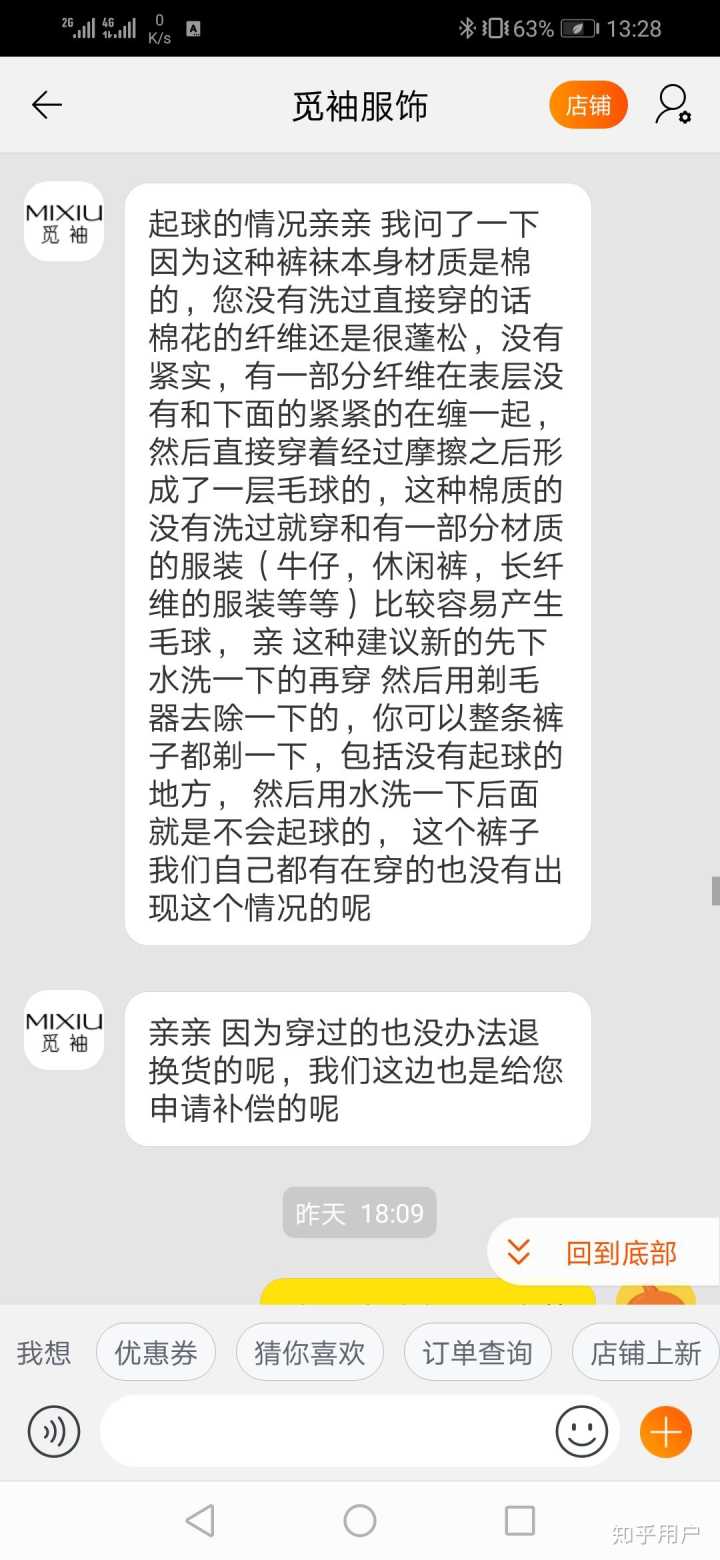720x1560 pixels.
Task: Open 订单查询 order lookup
Action: 477,1353
